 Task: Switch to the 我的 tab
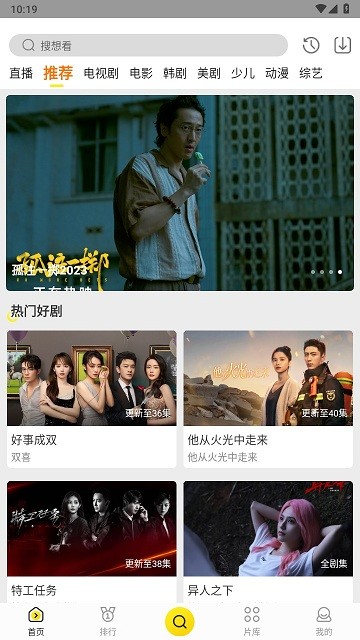click(324, 621)
